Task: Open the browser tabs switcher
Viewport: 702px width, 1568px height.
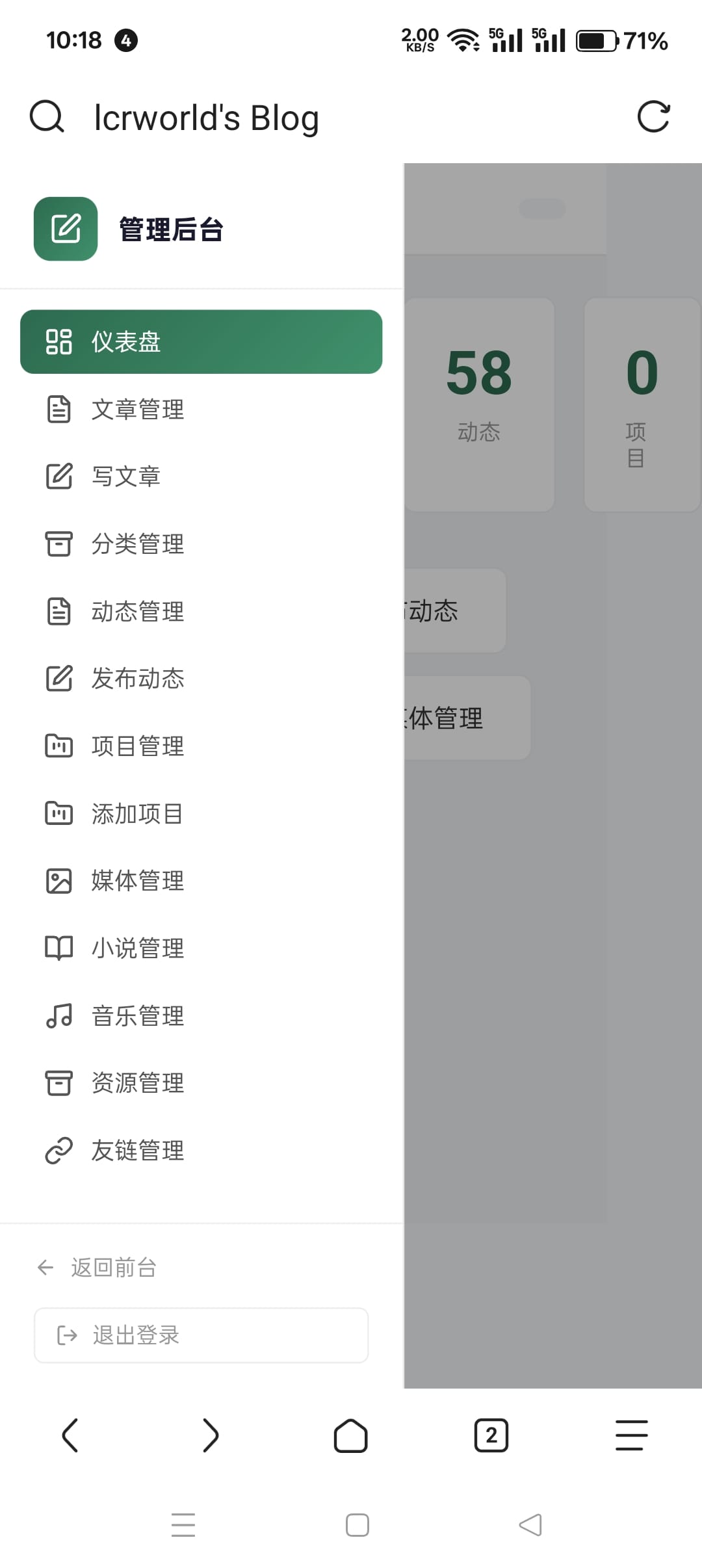Action: pyautogui.click(x=491, y=1435)
